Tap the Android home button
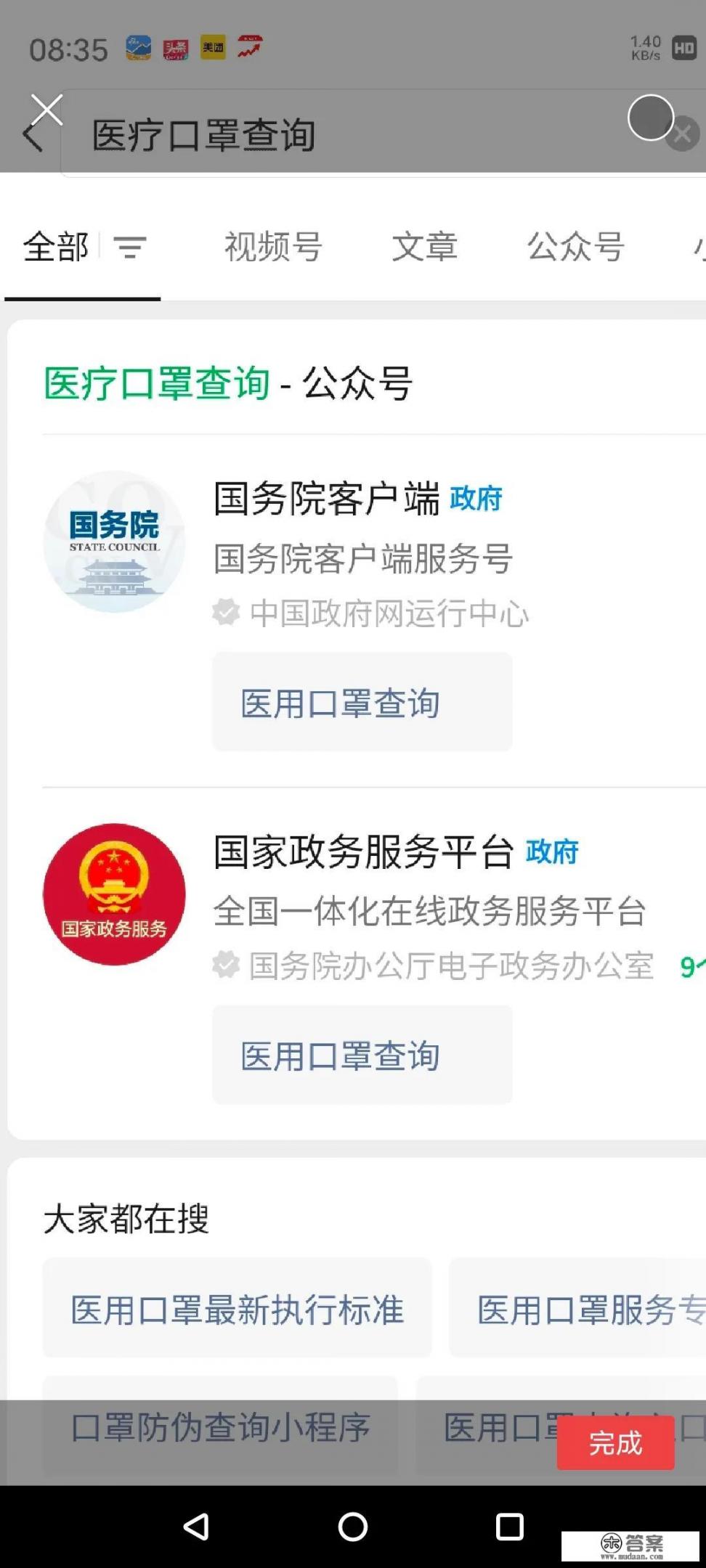This screenshot has width=706, height=1568. pos(353,1527)
